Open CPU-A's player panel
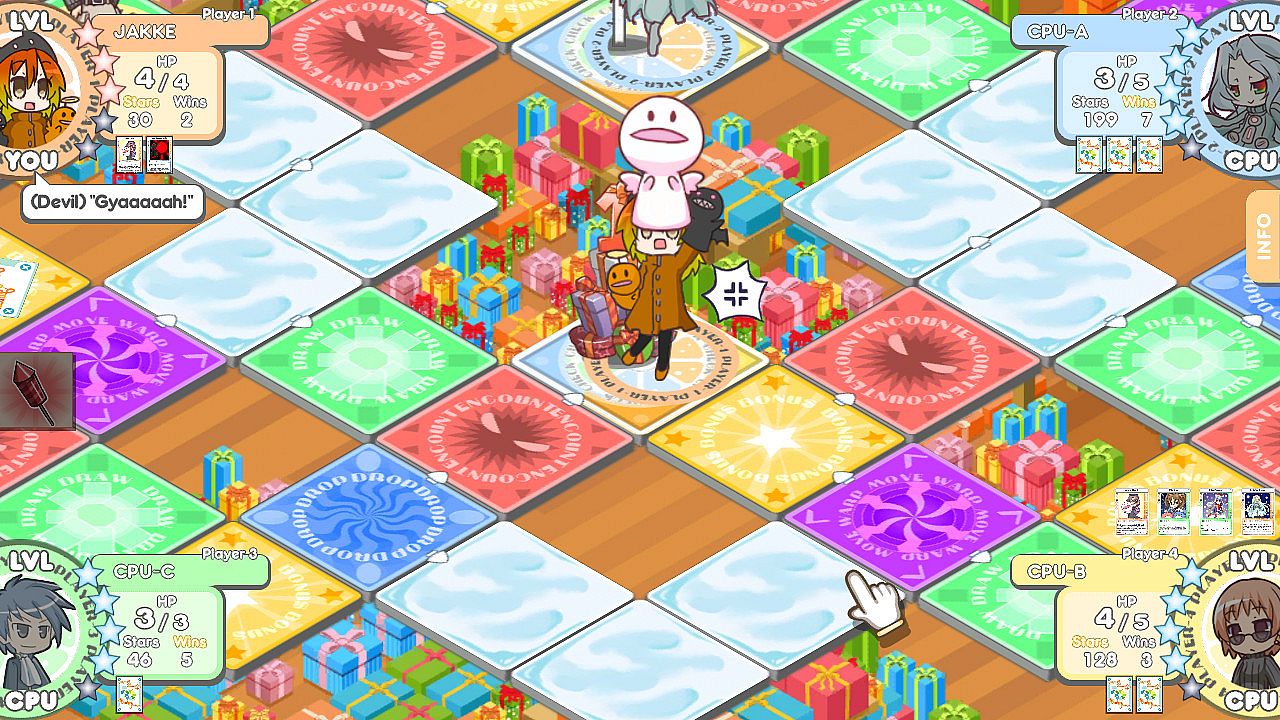 coord(1100,90)
